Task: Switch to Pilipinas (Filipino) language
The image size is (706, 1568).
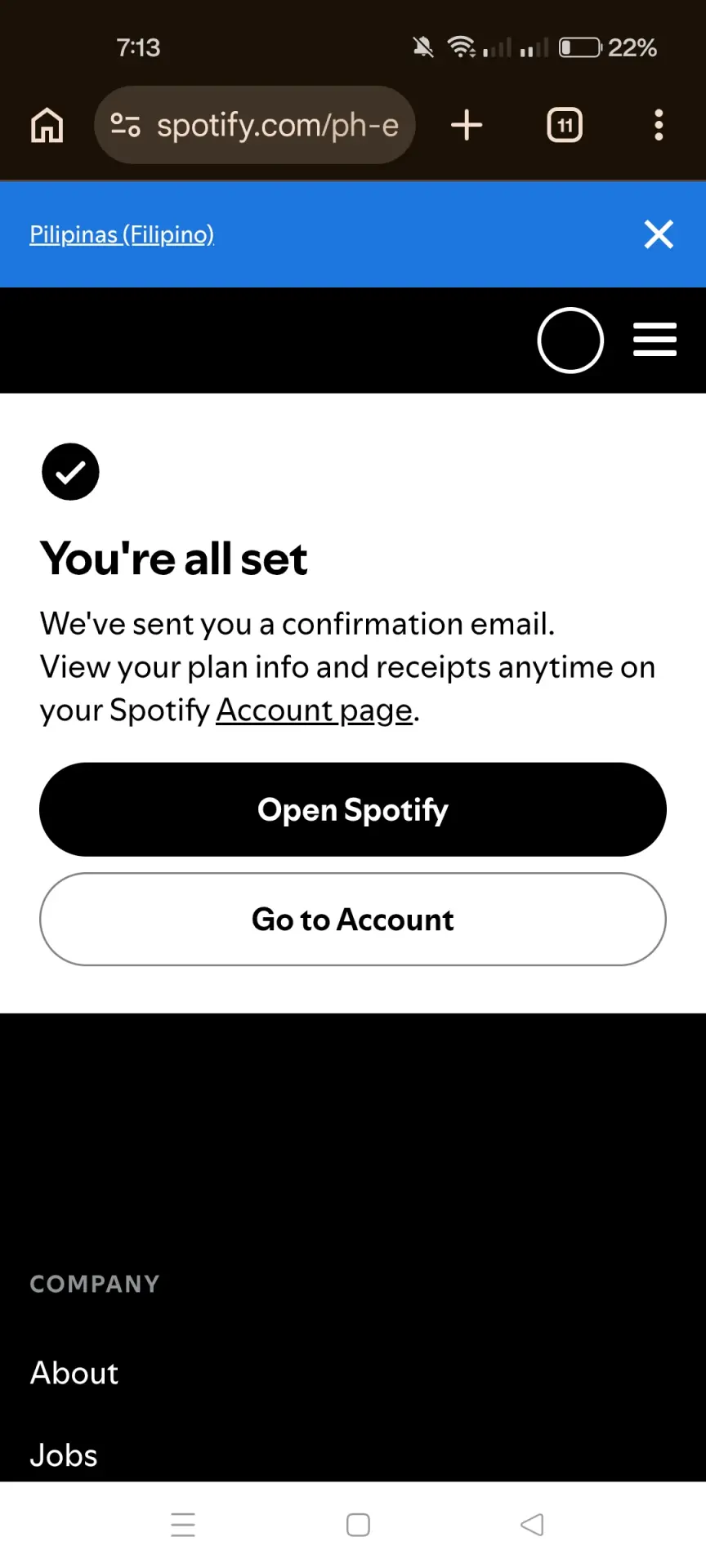Action: pos(122,234)
